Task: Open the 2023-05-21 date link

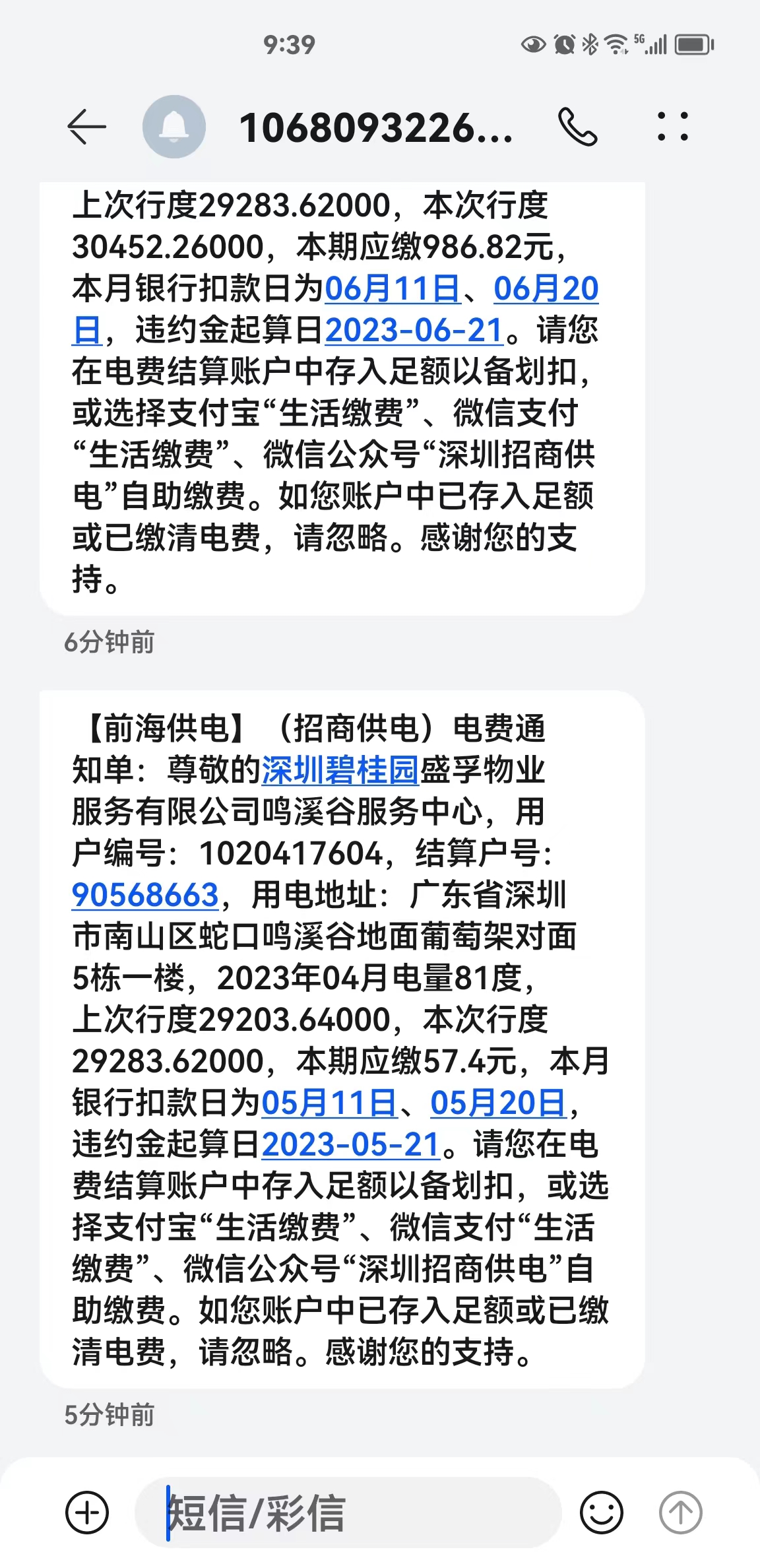Action: point(351,1145)
